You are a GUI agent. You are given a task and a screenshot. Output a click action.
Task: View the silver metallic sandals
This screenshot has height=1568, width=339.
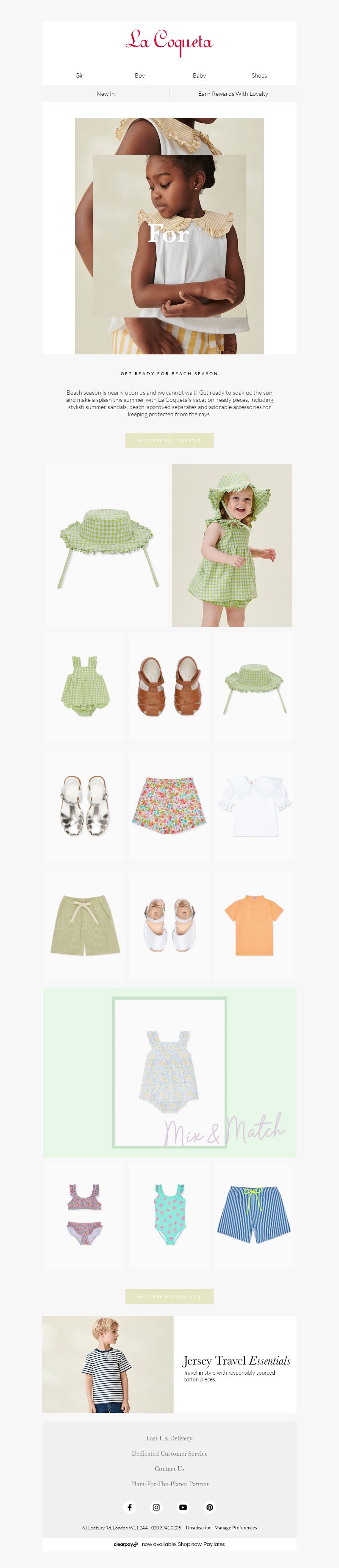[85, 806]
